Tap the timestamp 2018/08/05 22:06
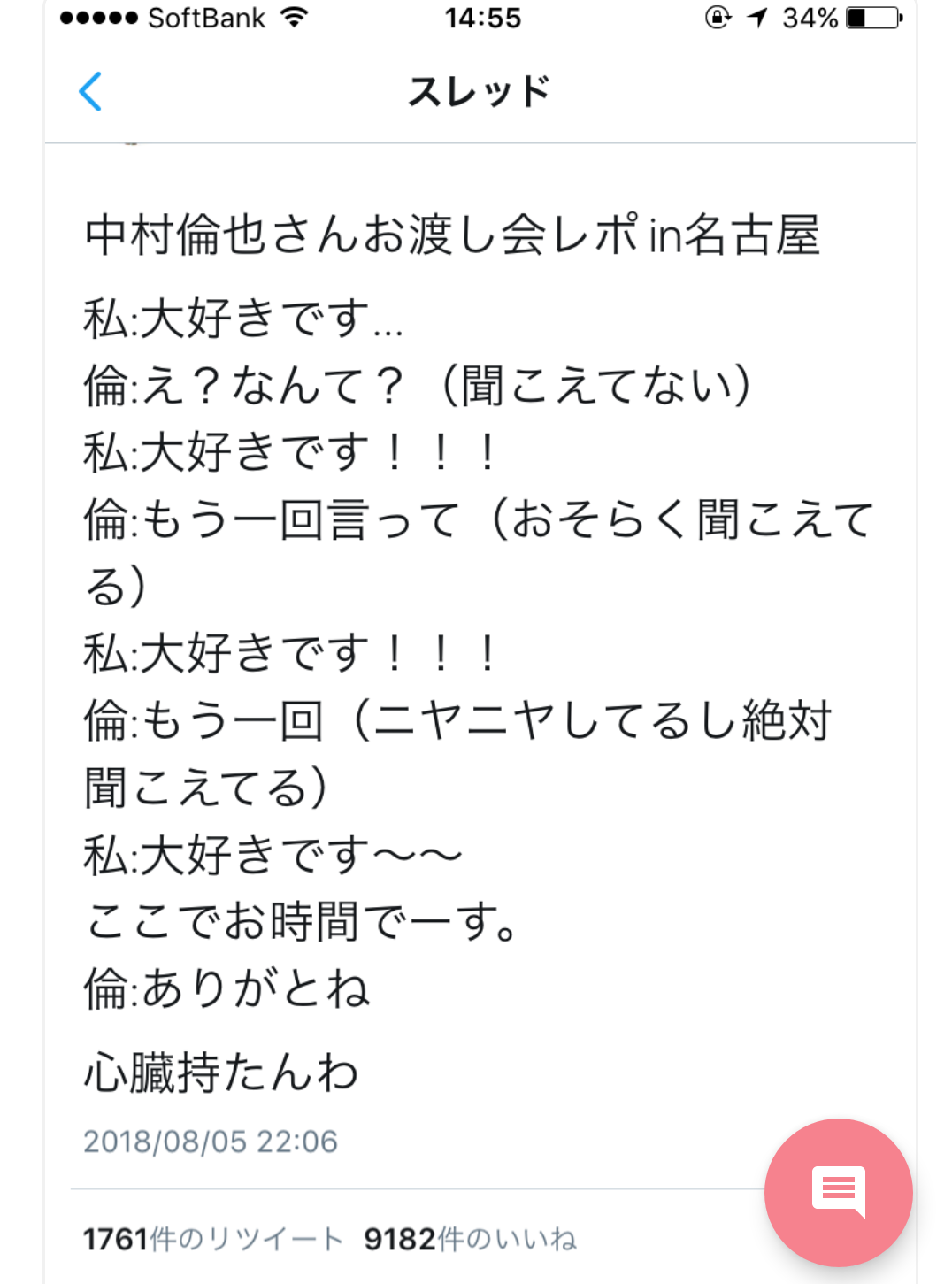Screen dimensions: 952x1284 tap(208, 1142)
